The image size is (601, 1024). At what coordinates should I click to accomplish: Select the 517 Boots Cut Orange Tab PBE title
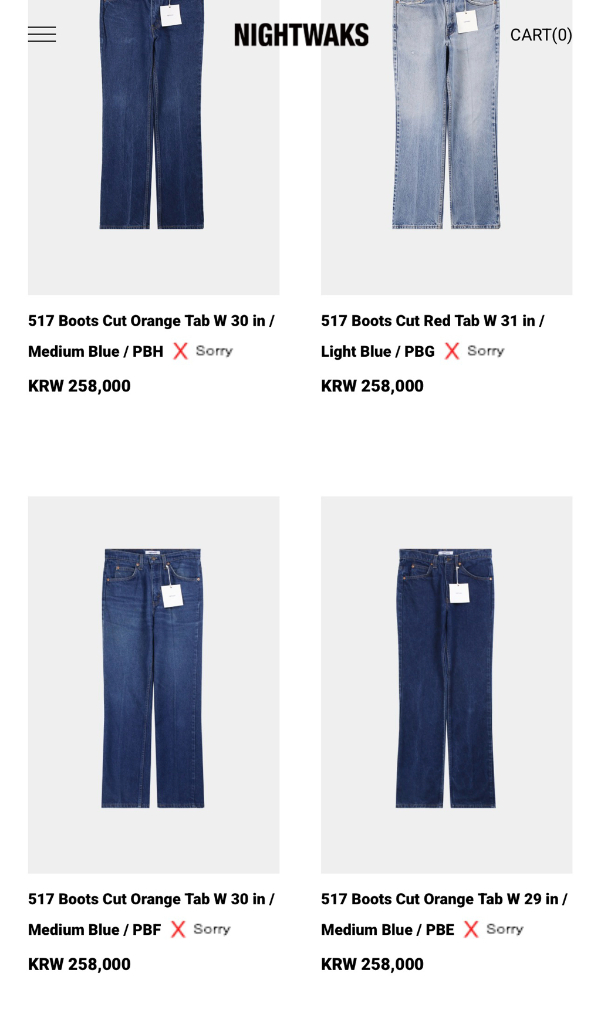click(443, 913)
